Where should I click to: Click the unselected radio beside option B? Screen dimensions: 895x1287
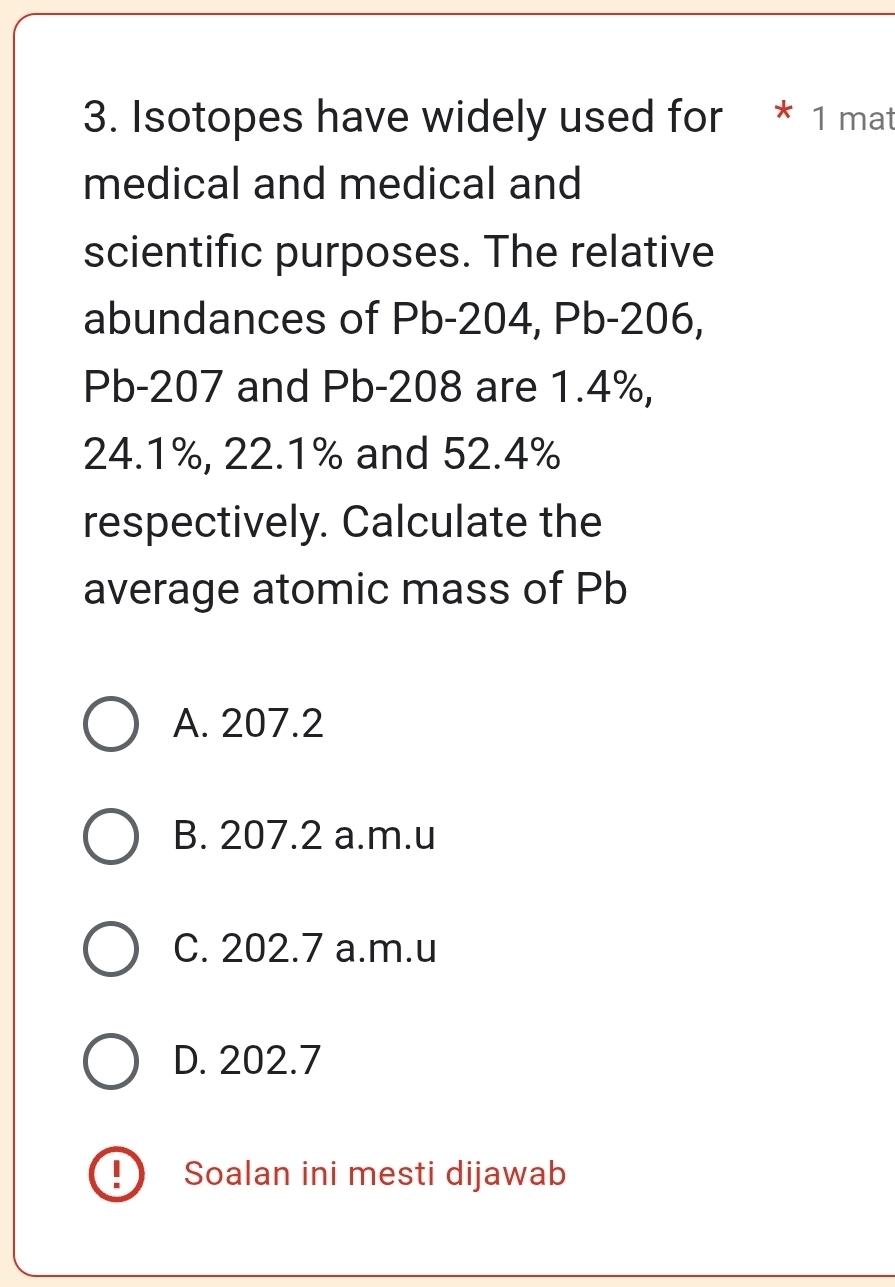111,836
